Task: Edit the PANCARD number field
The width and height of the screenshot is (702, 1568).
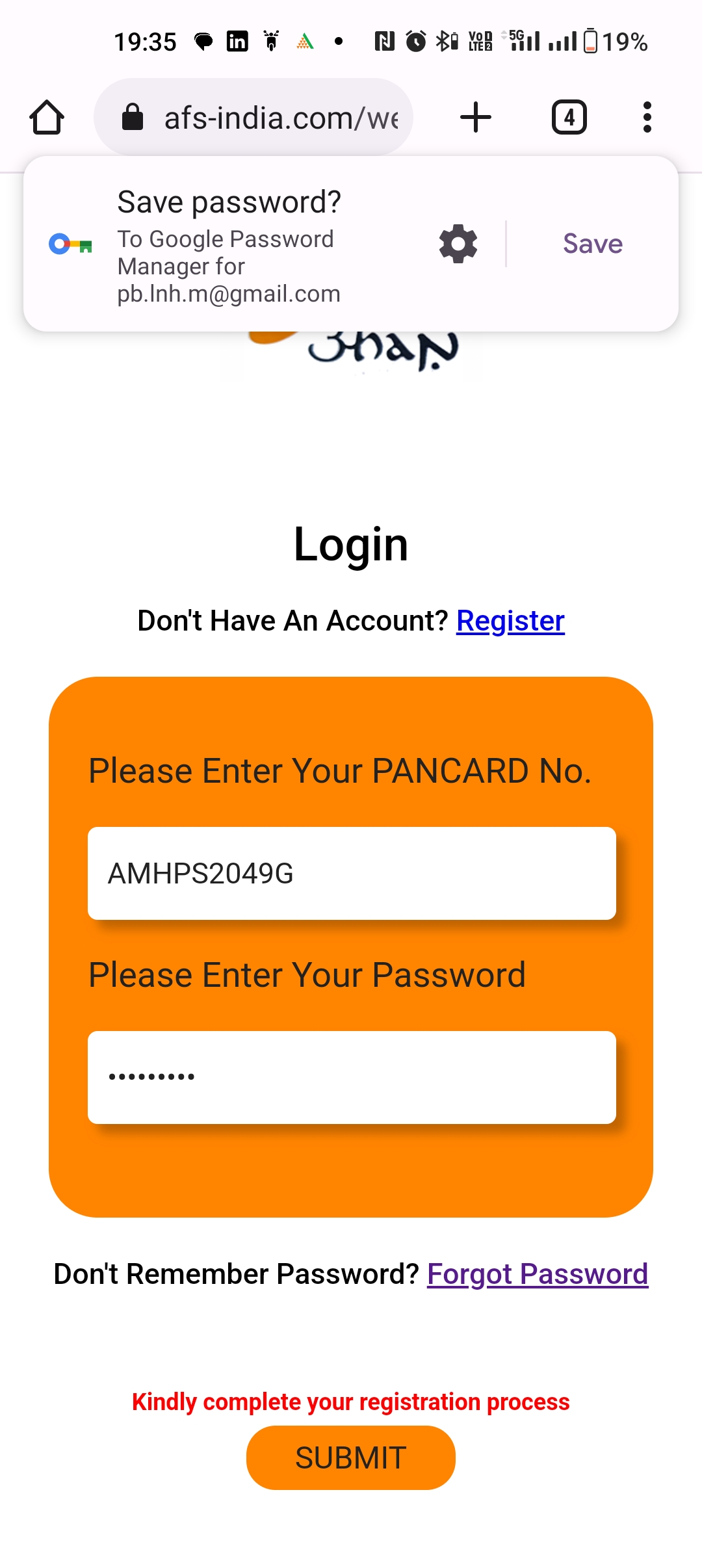Action: coord(352,873)
